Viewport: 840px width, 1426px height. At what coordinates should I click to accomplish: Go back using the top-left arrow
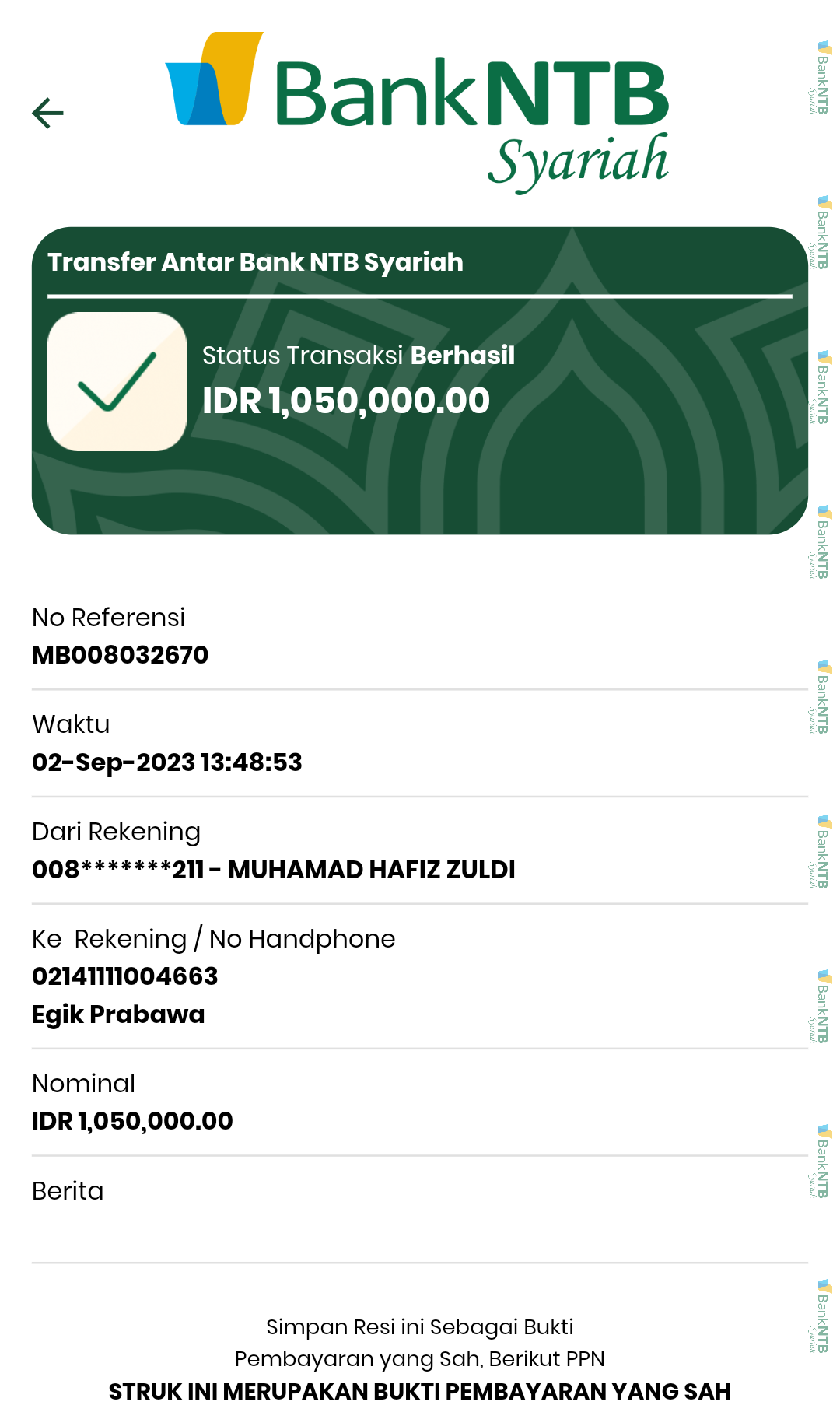point(47,114)
